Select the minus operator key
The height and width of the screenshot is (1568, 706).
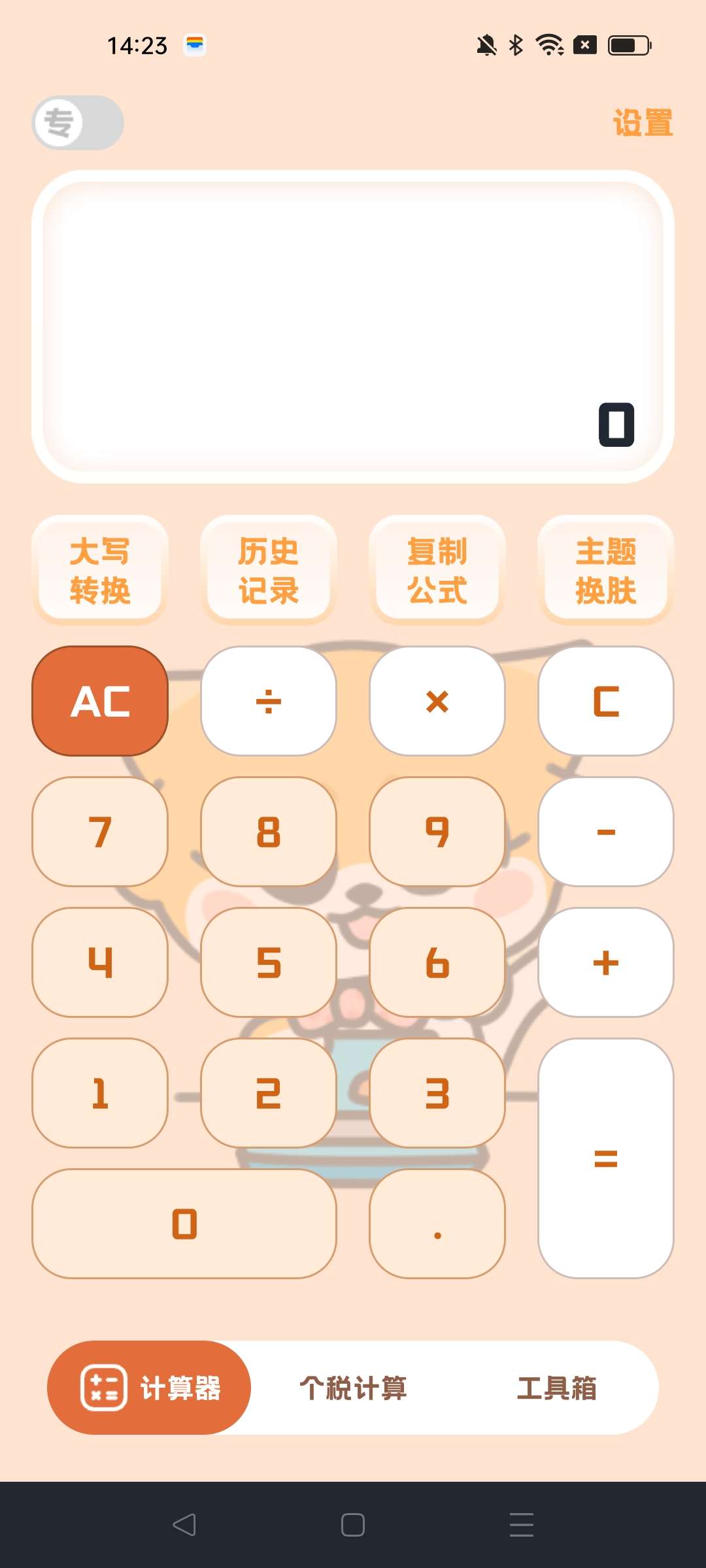606,832
